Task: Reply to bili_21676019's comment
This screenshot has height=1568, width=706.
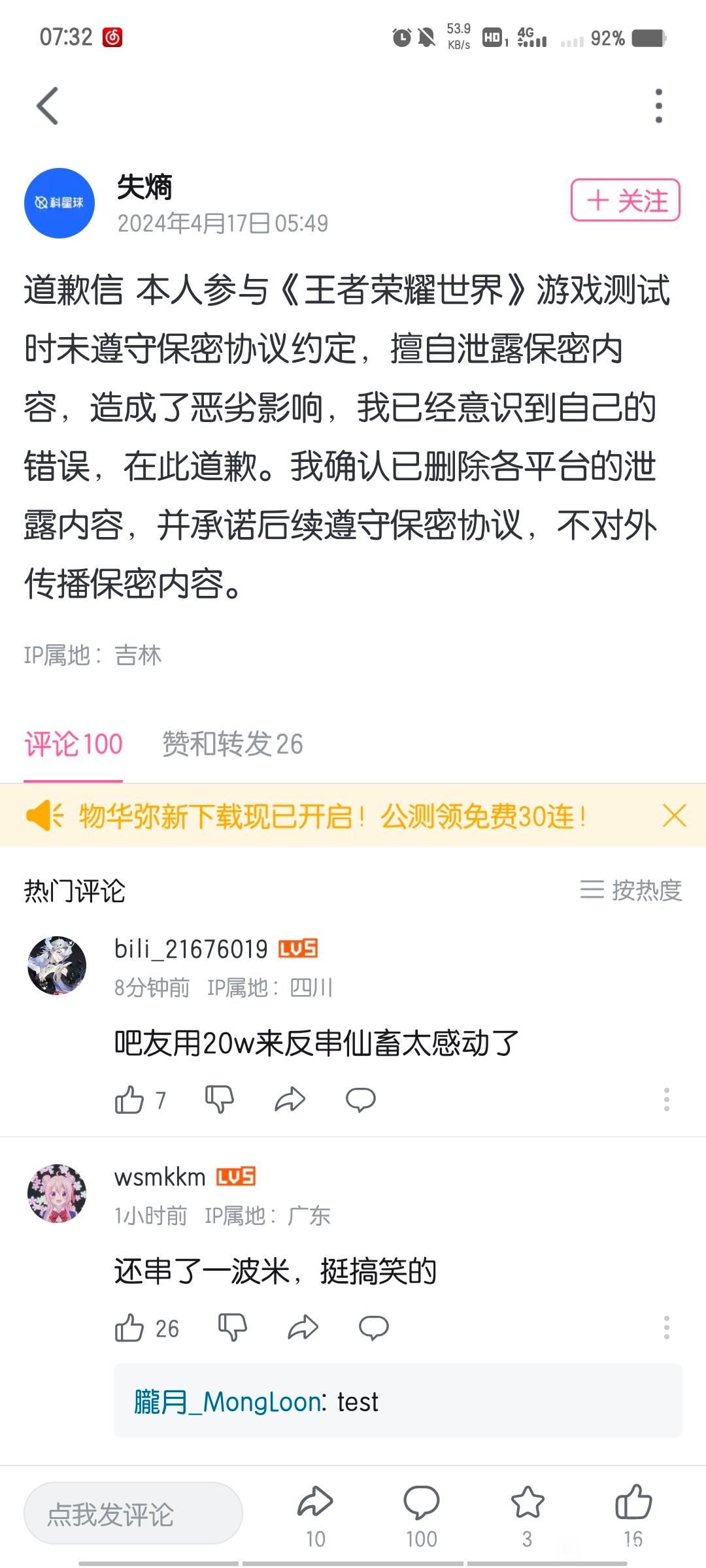Action: coord(360,1100)
